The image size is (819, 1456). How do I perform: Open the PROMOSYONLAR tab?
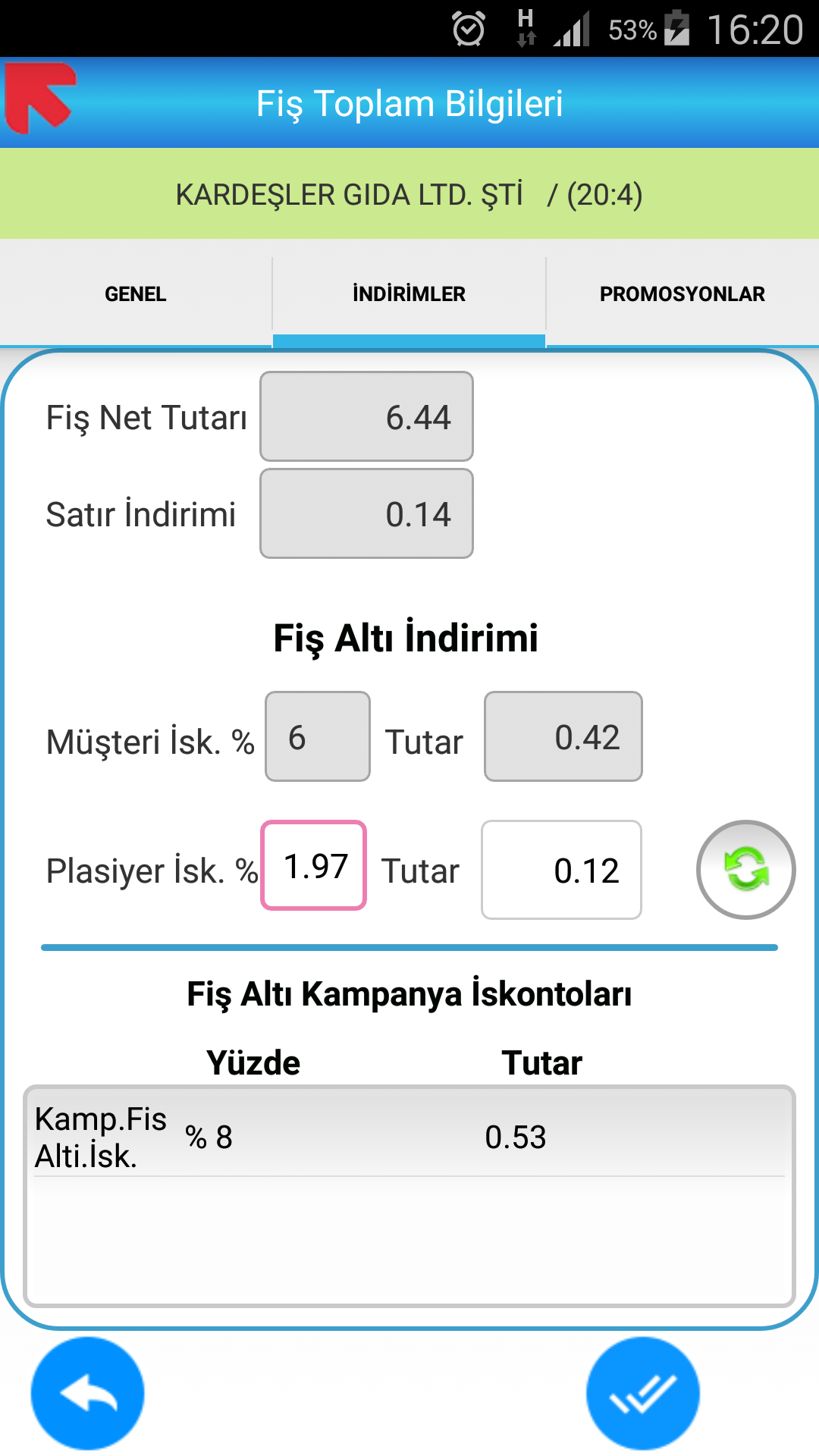tap(682, 294)
